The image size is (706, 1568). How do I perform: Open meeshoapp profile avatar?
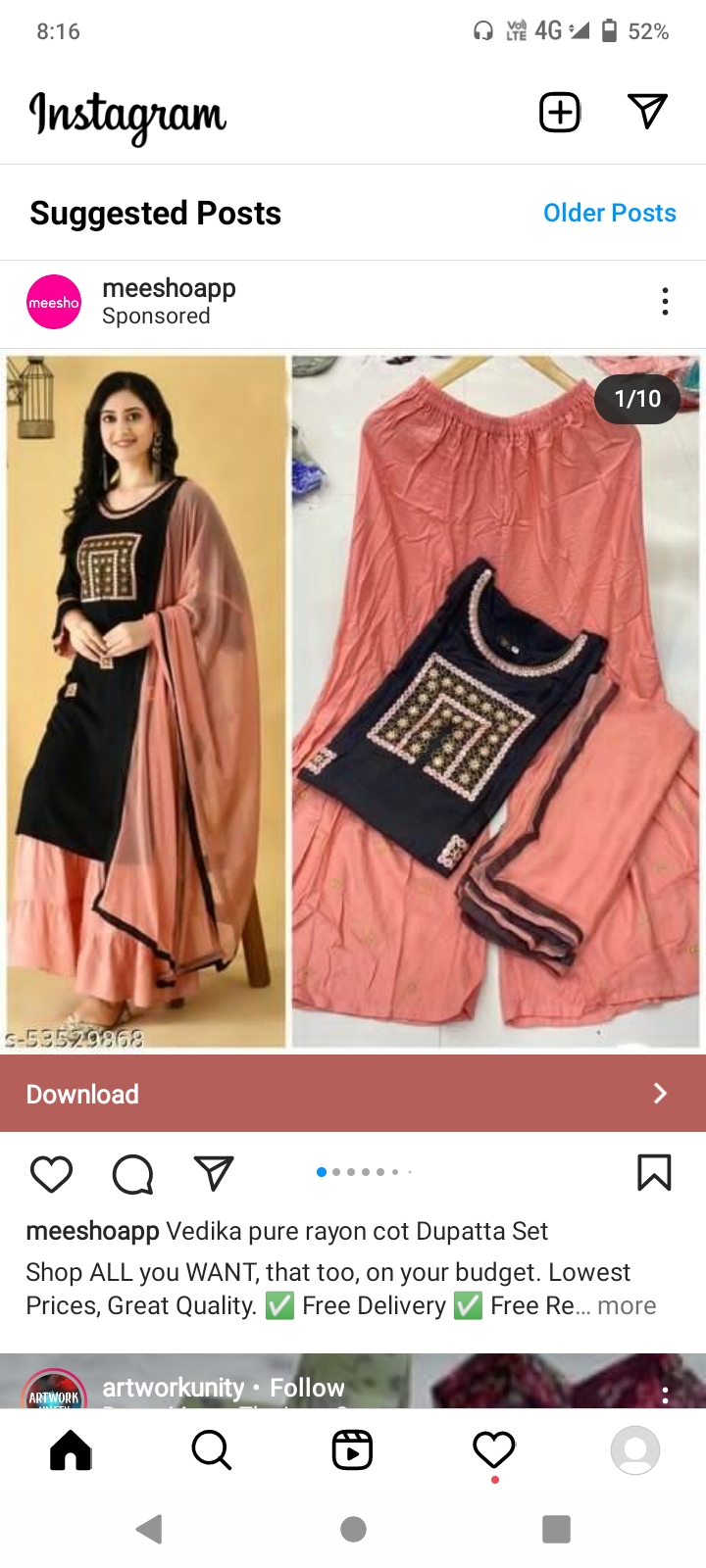(x=54, y=302)
